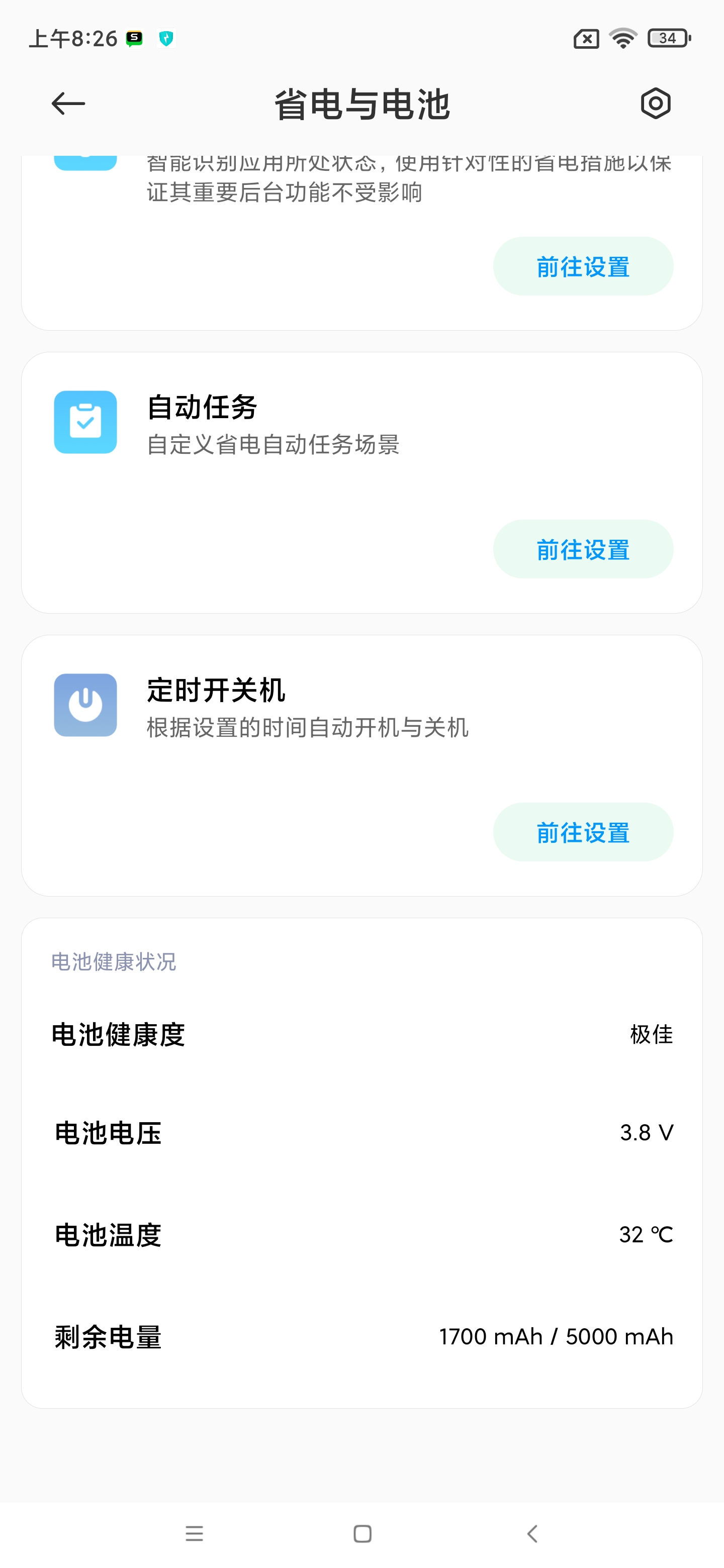Open battery settings via the gear icon

(x=655, y=104)
